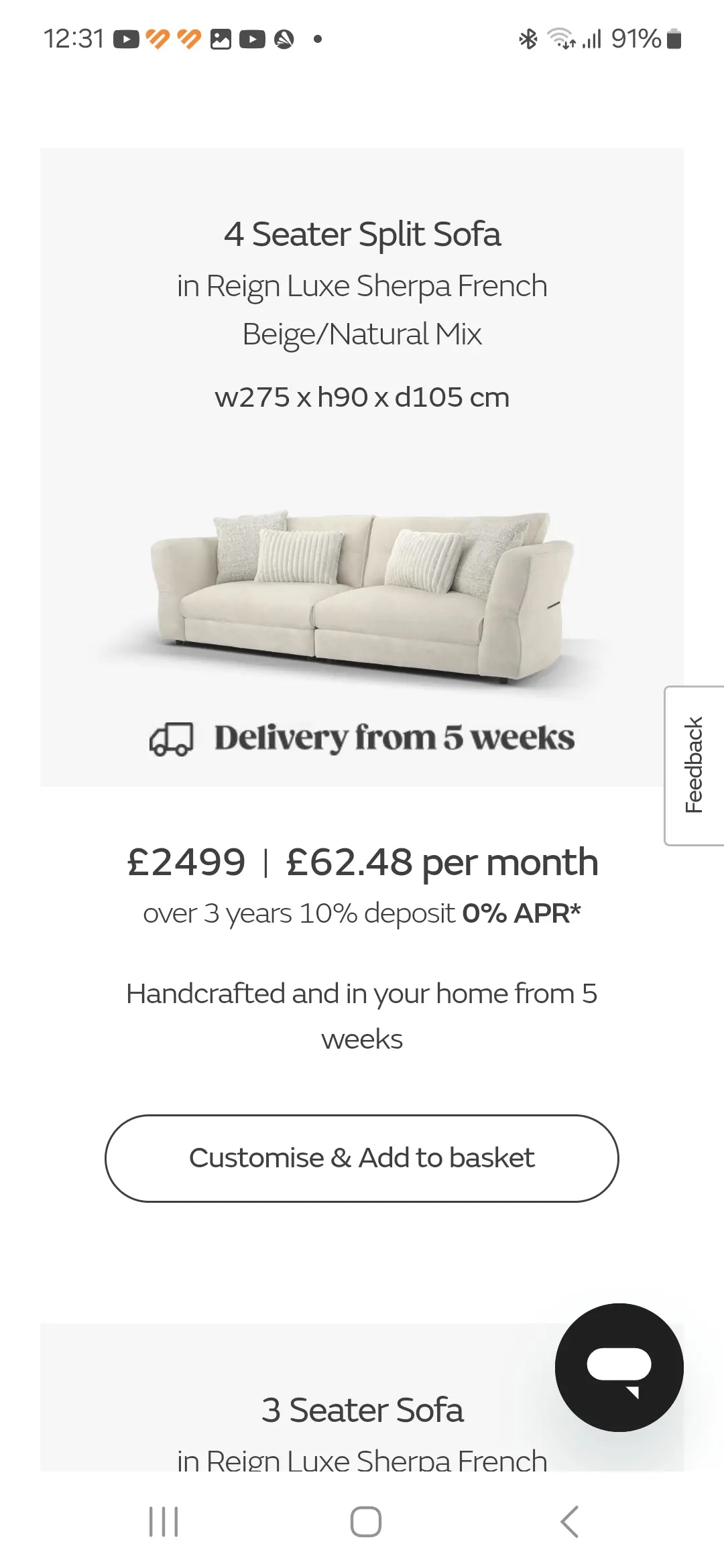Go to the phone home screen
Screen dimensions: 724x1568
[x=365, y=1521]
